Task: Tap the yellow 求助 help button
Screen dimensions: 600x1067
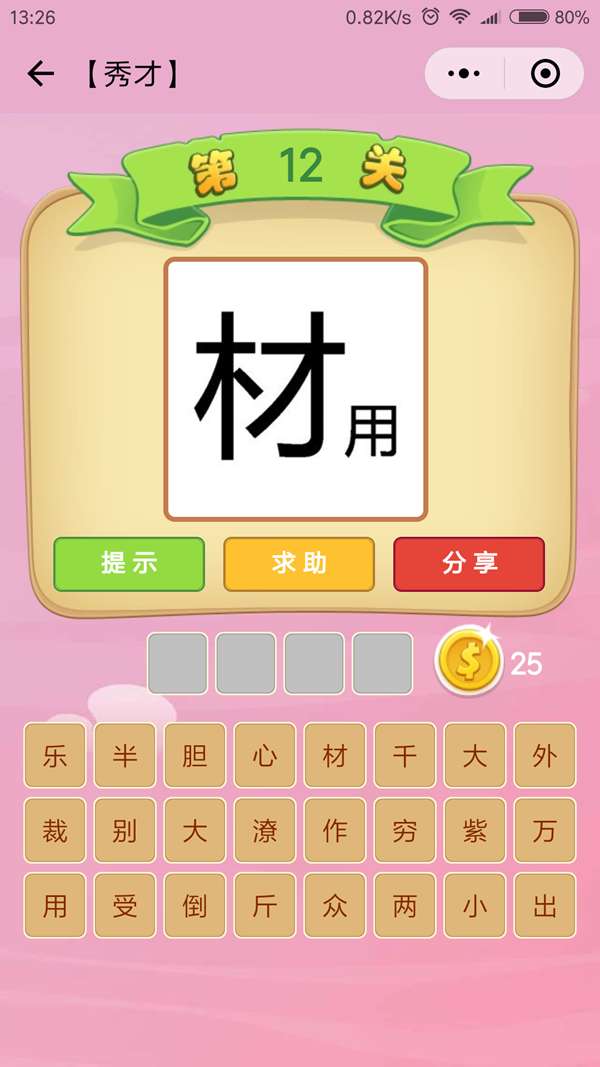Action: click(299, 563)
